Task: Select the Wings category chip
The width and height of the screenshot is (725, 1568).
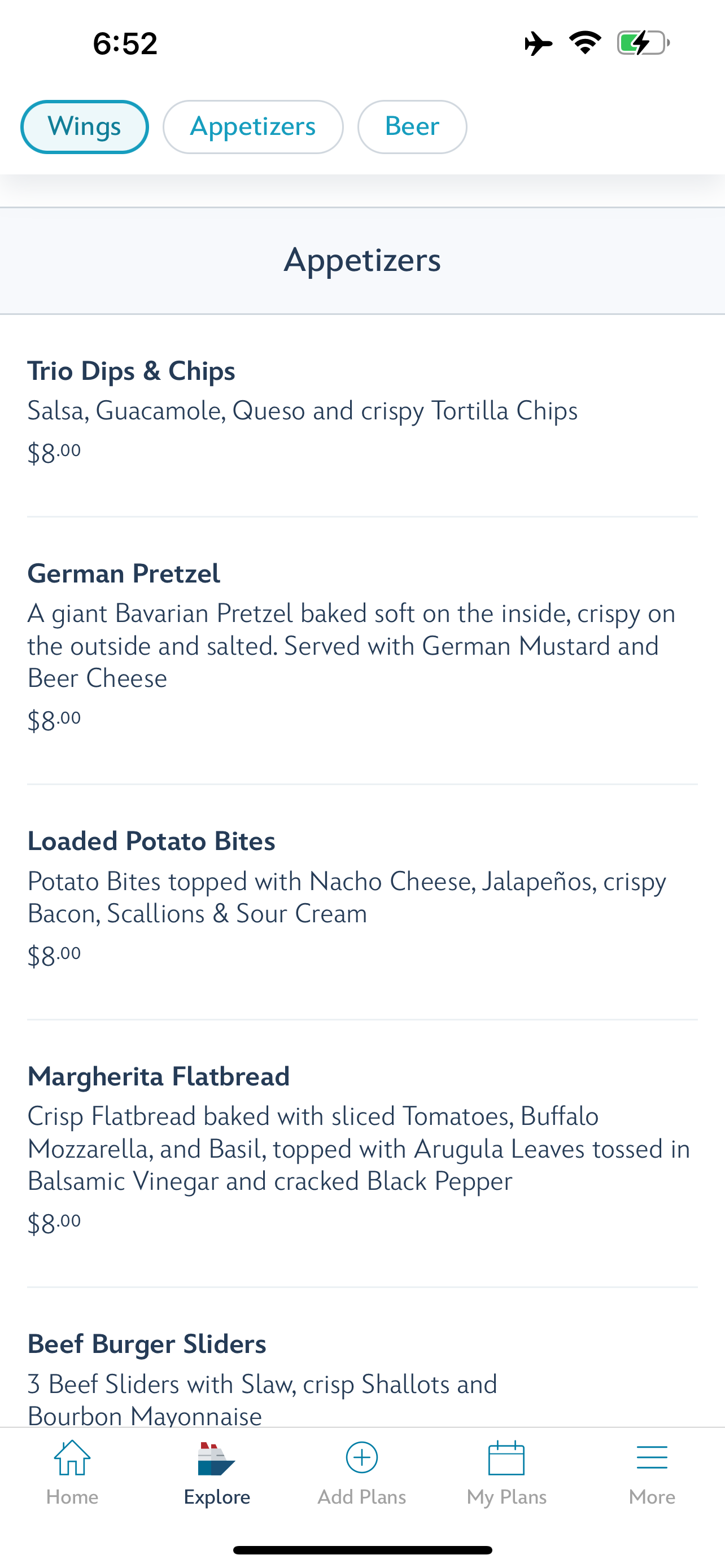Action: click(x=85, y=126)
